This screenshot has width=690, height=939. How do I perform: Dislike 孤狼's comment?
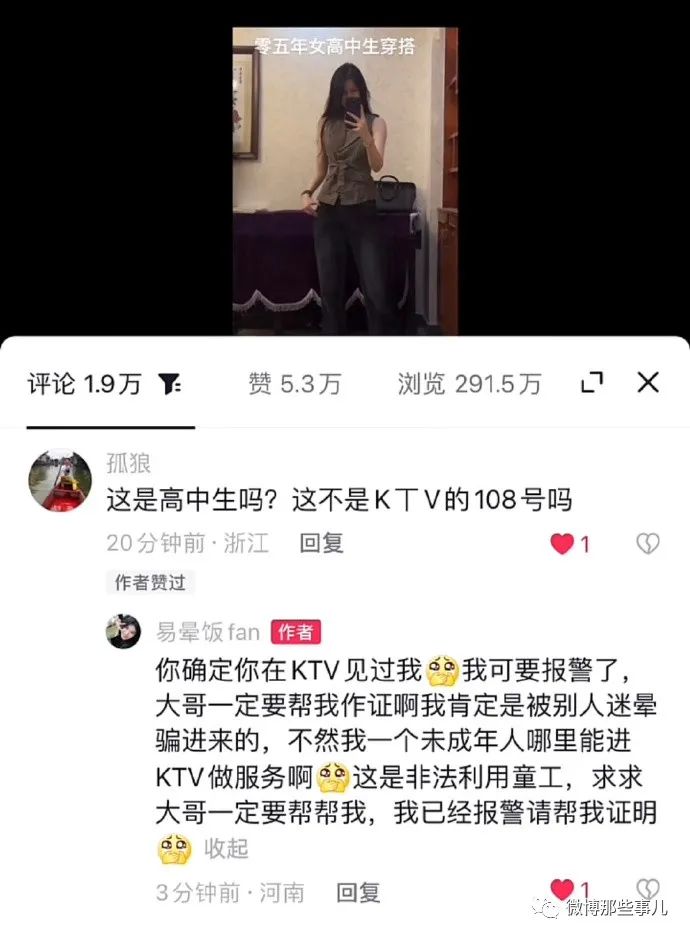tap(648, 544)
